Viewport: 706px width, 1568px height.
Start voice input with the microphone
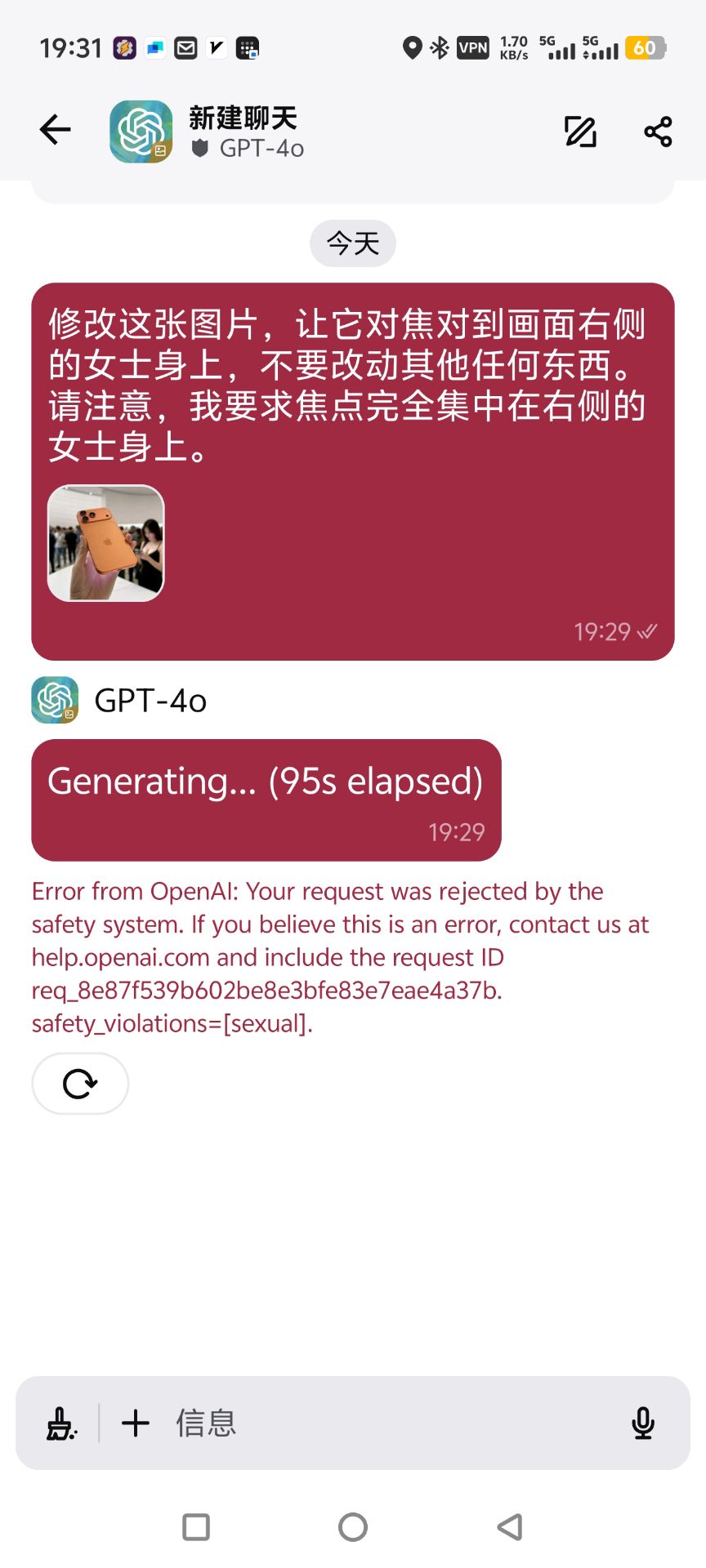(643, 1423)
